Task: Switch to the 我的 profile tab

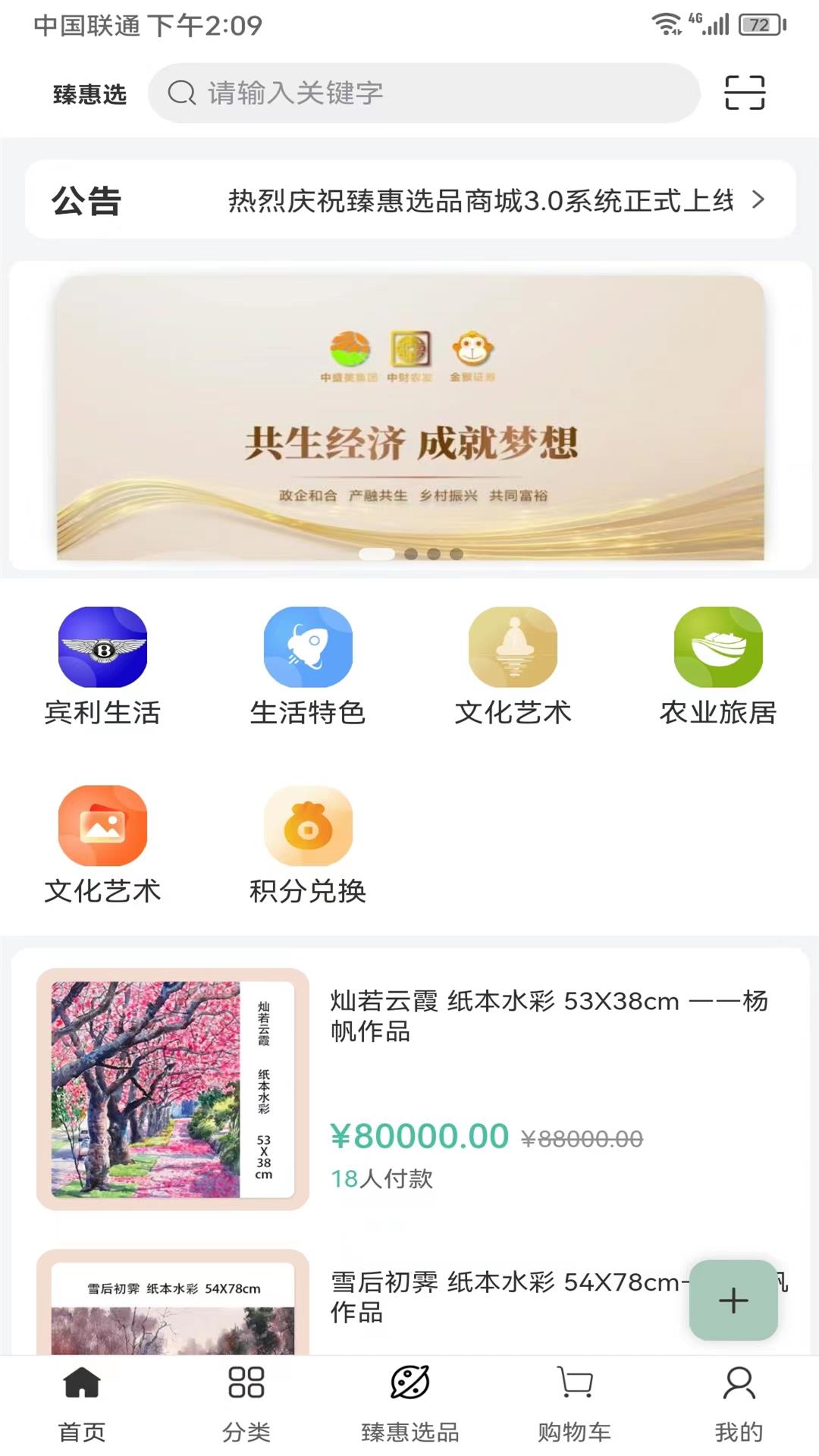Action: (739, 1404)
